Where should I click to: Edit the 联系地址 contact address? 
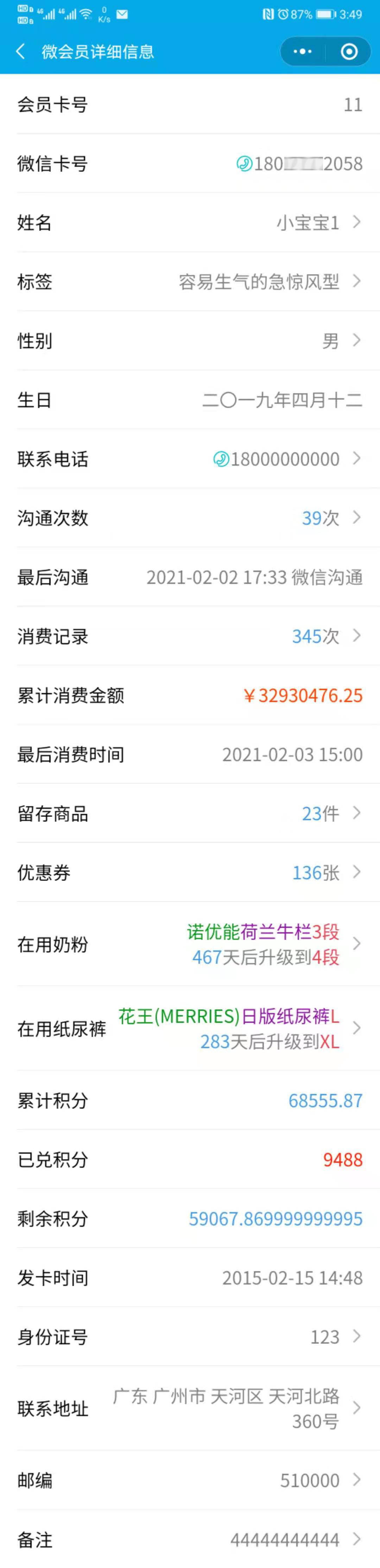(x=190, y=1409)
